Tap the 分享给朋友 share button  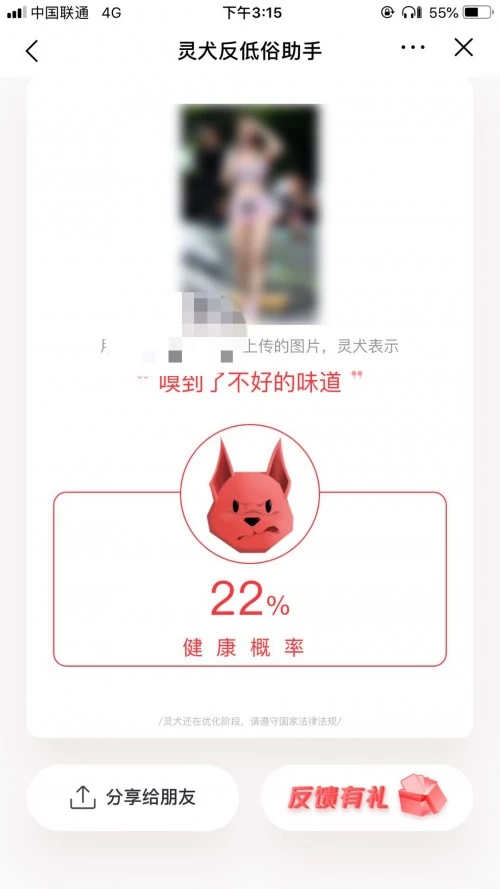tap(133, 797)
